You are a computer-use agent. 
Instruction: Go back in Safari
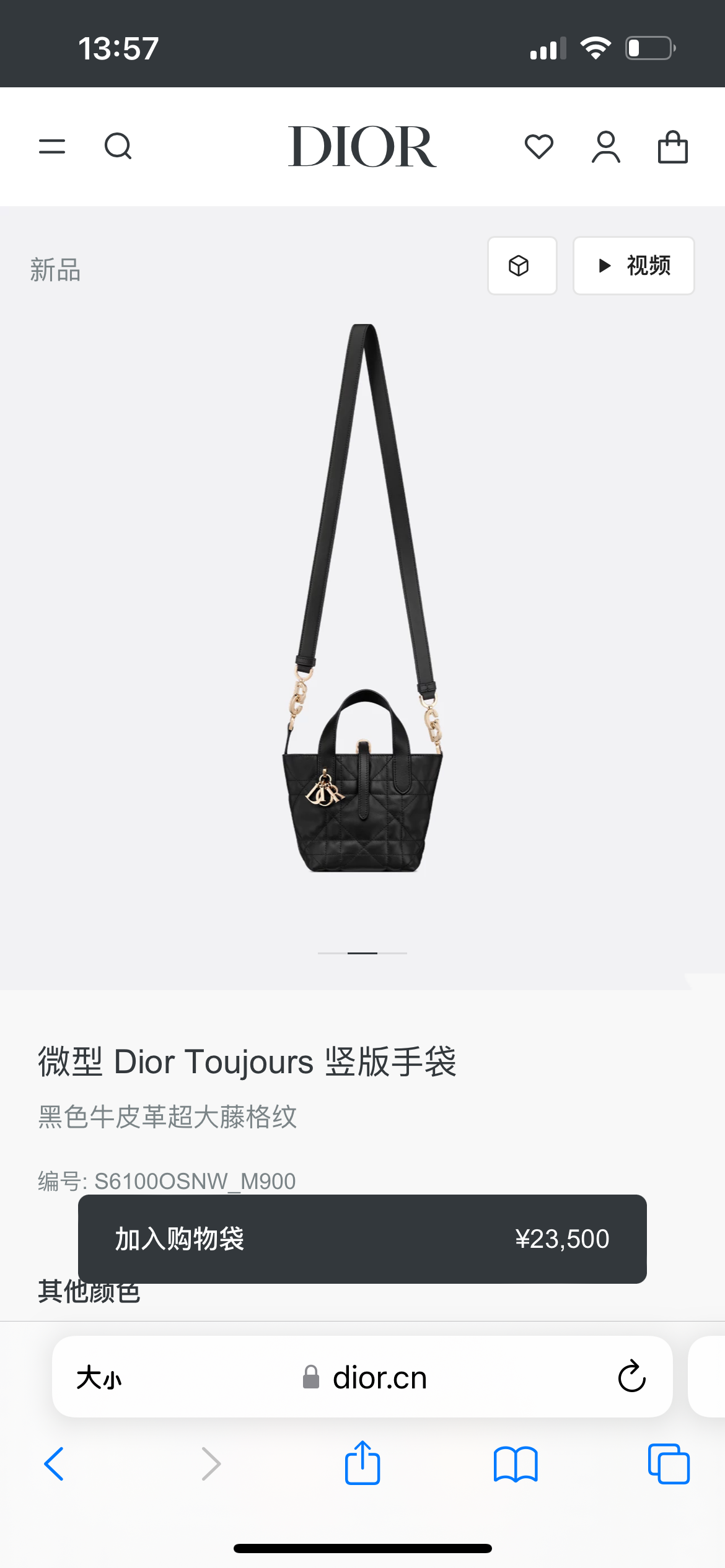[55, 1464]
